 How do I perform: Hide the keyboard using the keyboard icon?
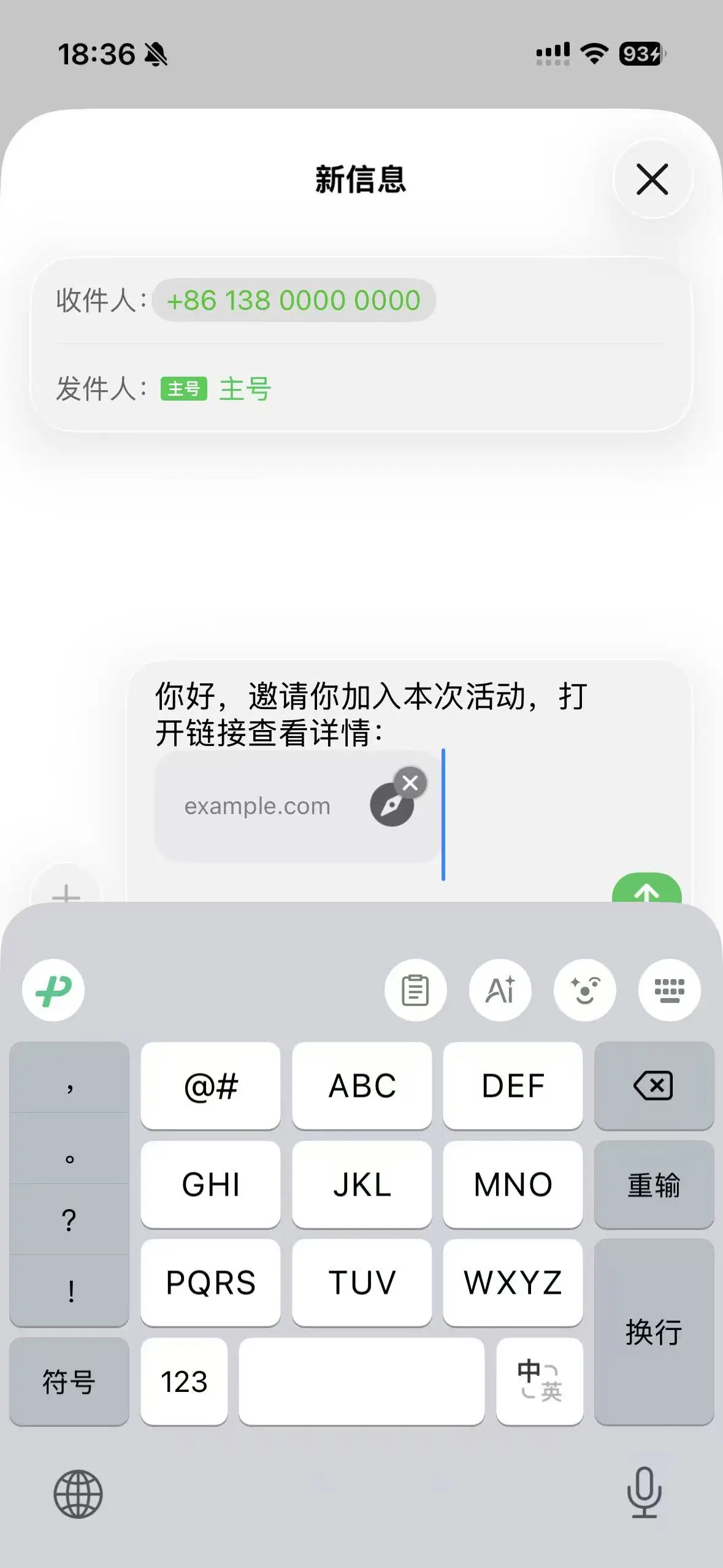tap(669, 990)
